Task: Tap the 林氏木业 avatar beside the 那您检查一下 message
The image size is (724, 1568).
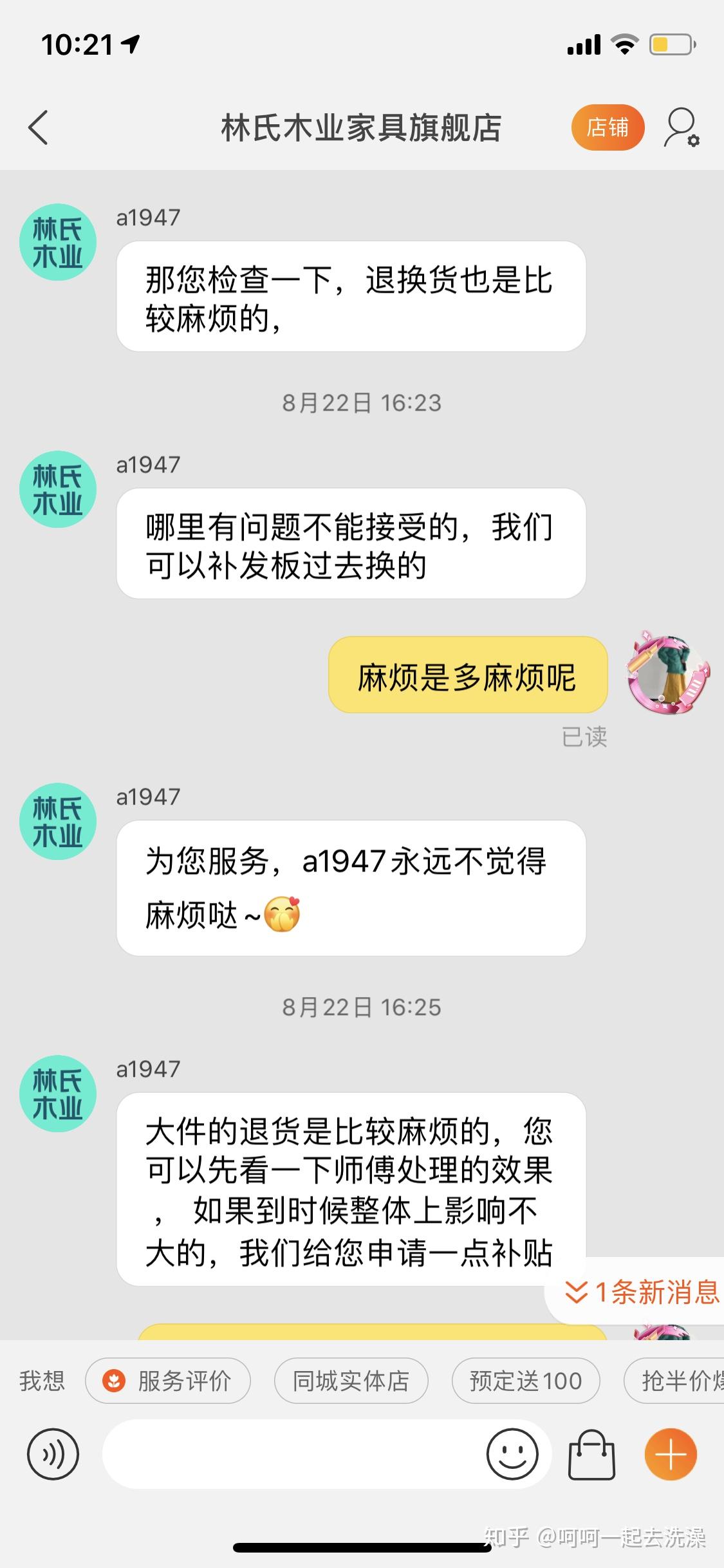Action: point(58,242)
